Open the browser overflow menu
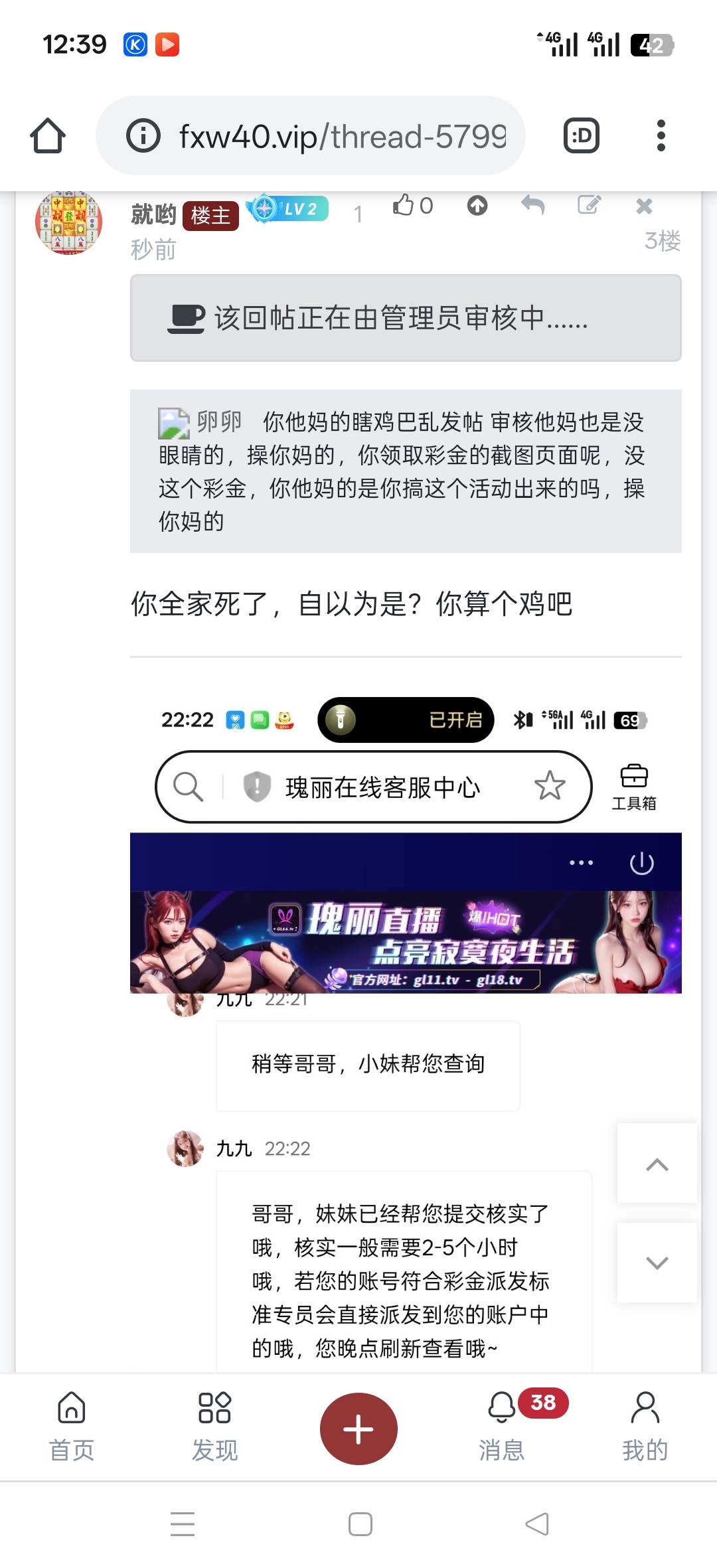Viewport: 717px width, 1568px height. (x=661, y=136)
